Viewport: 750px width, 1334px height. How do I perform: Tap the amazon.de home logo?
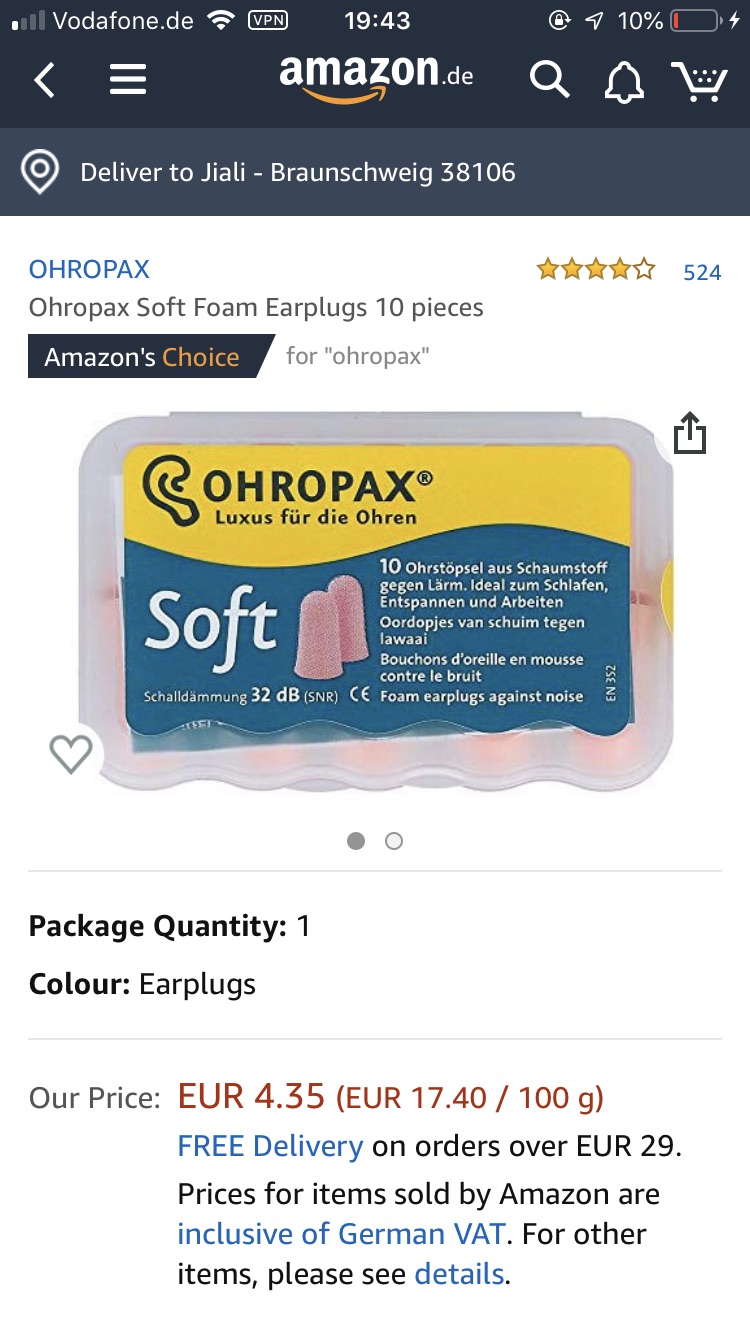[x=376, y=78]
